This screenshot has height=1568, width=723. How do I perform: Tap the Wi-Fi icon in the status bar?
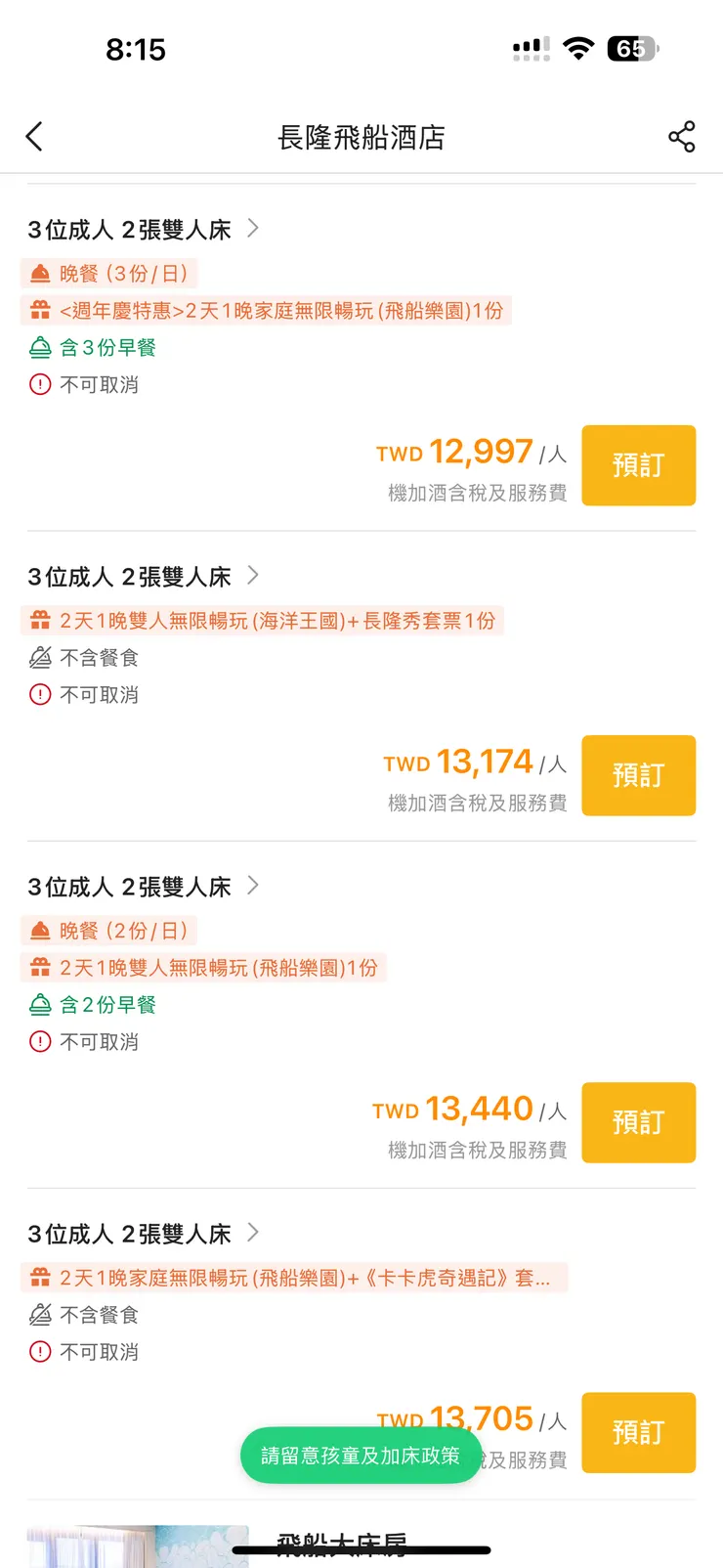point(578,49)
